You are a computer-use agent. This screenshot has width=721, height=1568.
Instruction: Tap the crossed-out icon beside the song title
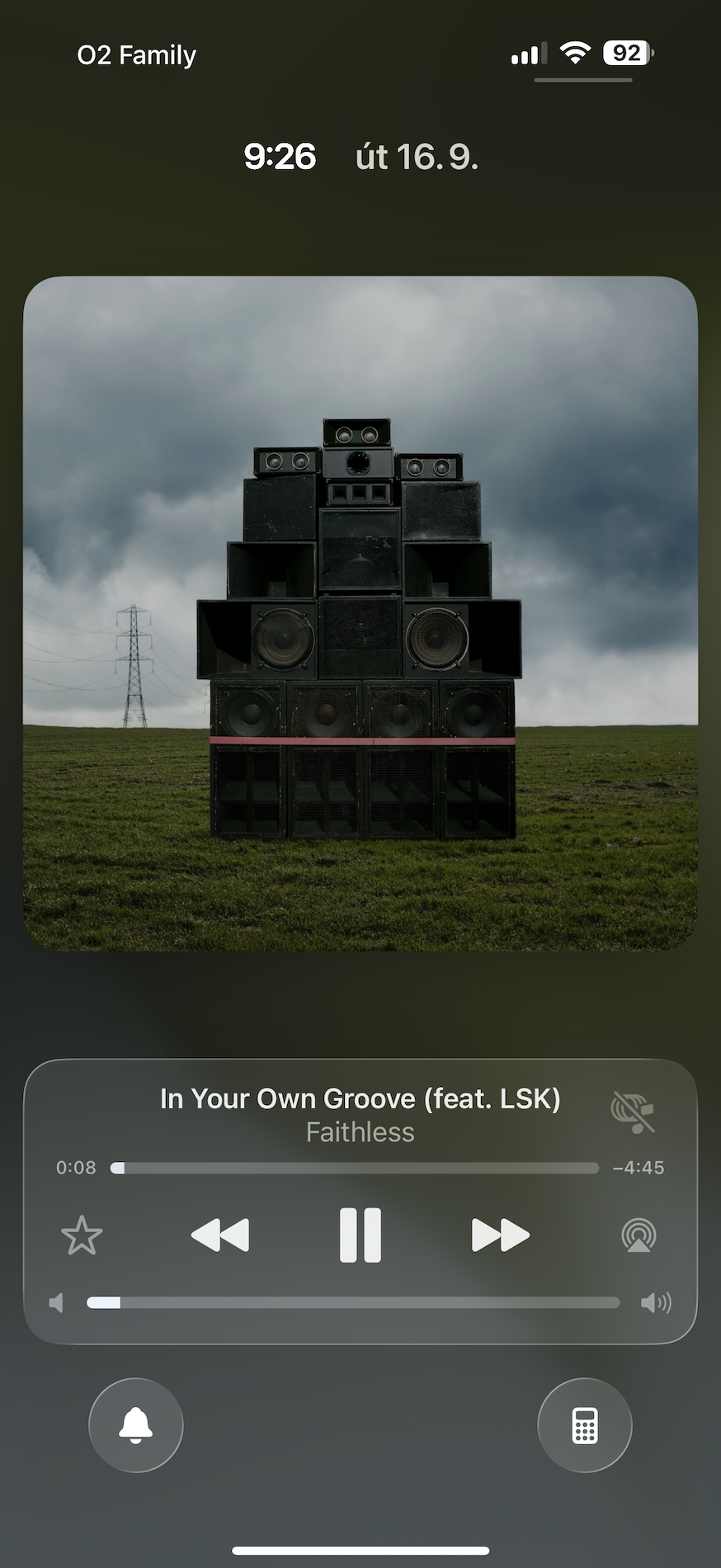[633, 1112]
